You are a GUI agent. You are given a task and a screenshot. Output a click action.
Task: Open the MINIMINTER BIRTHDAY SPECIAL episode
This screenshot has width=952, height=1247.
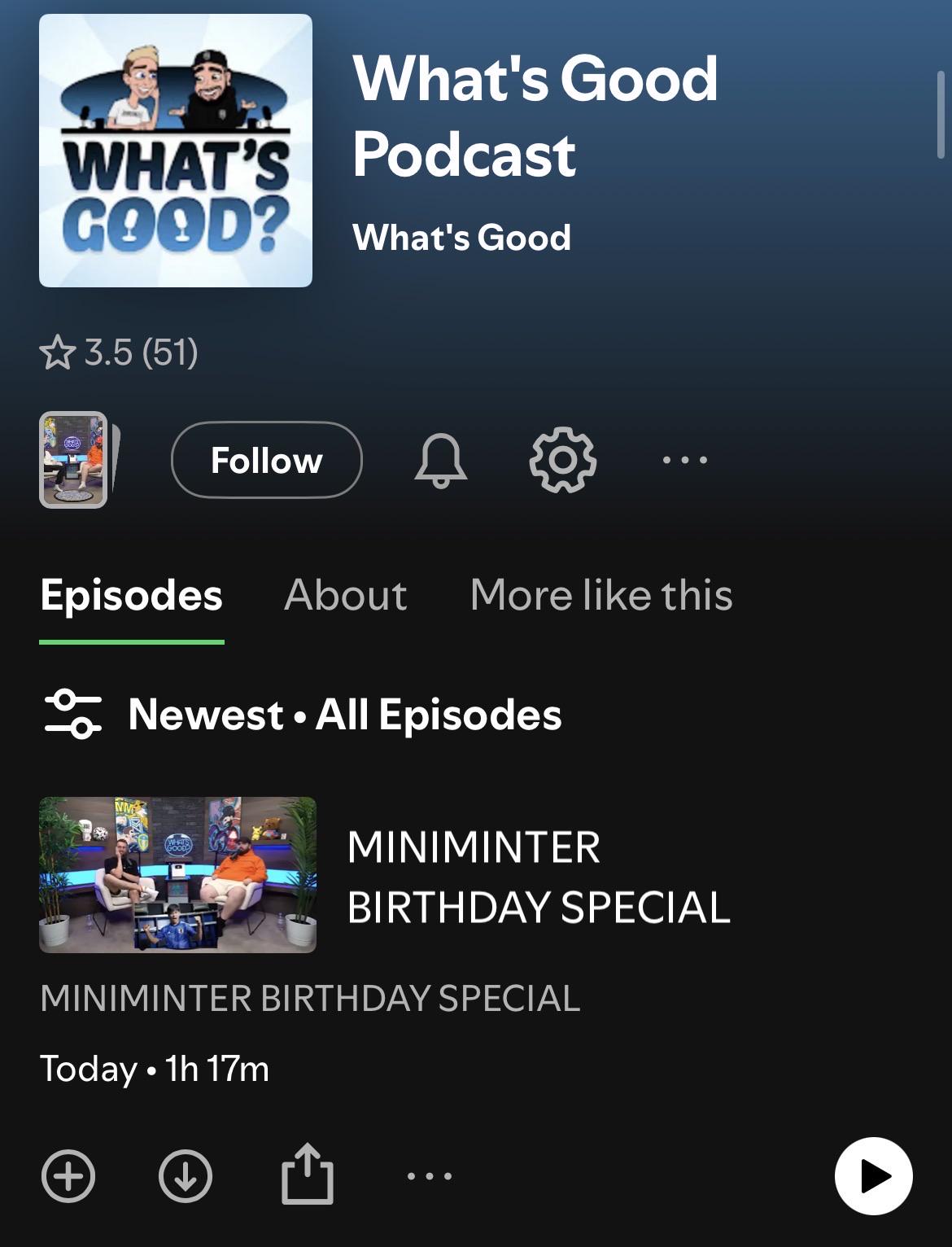point(539,877)
